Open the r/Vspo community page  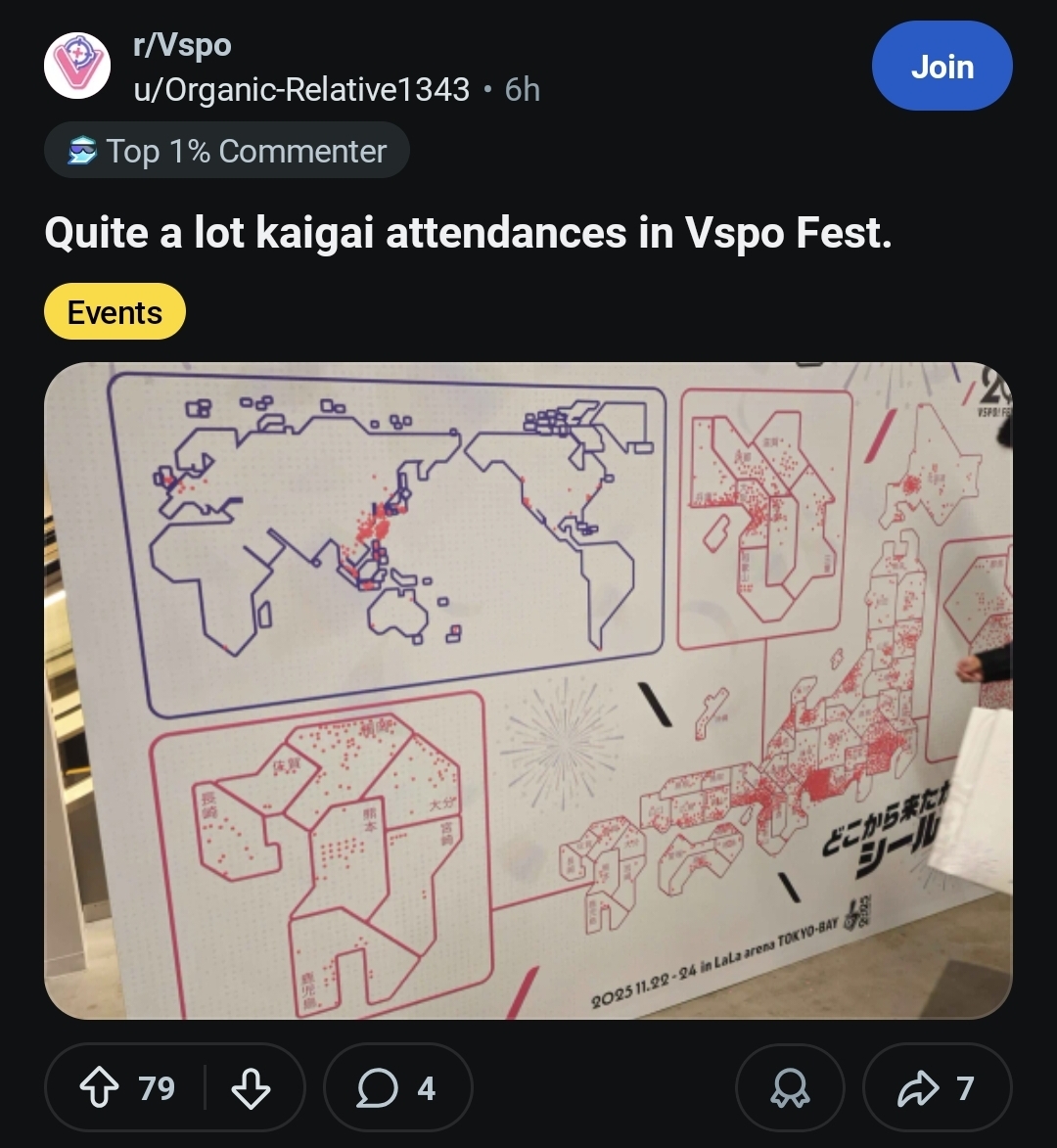(x=182, y=45)
